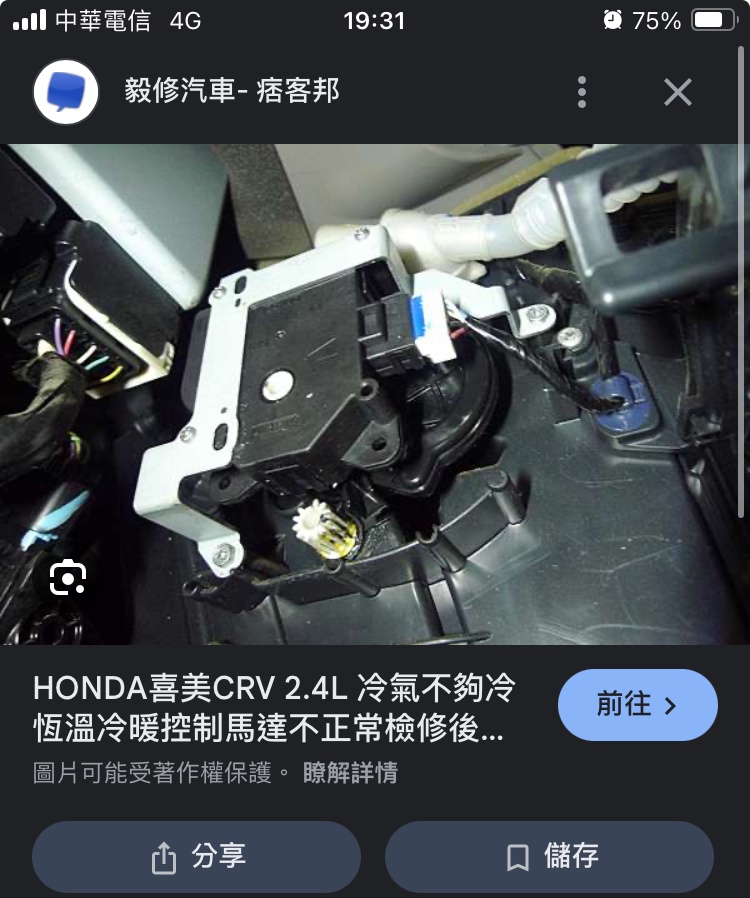The width and height of the screenshot is (750, 898).
Task: Close the image viewer
Action: (678, 92)
